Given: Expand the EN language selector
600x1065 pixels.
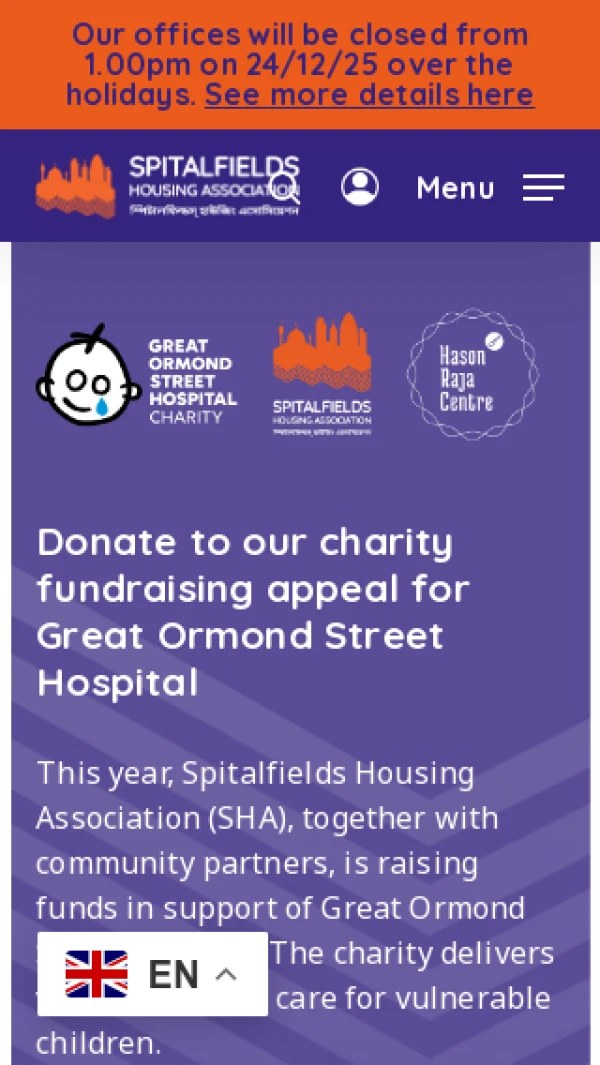Looking at the screenshot, I should click(152, 974).
